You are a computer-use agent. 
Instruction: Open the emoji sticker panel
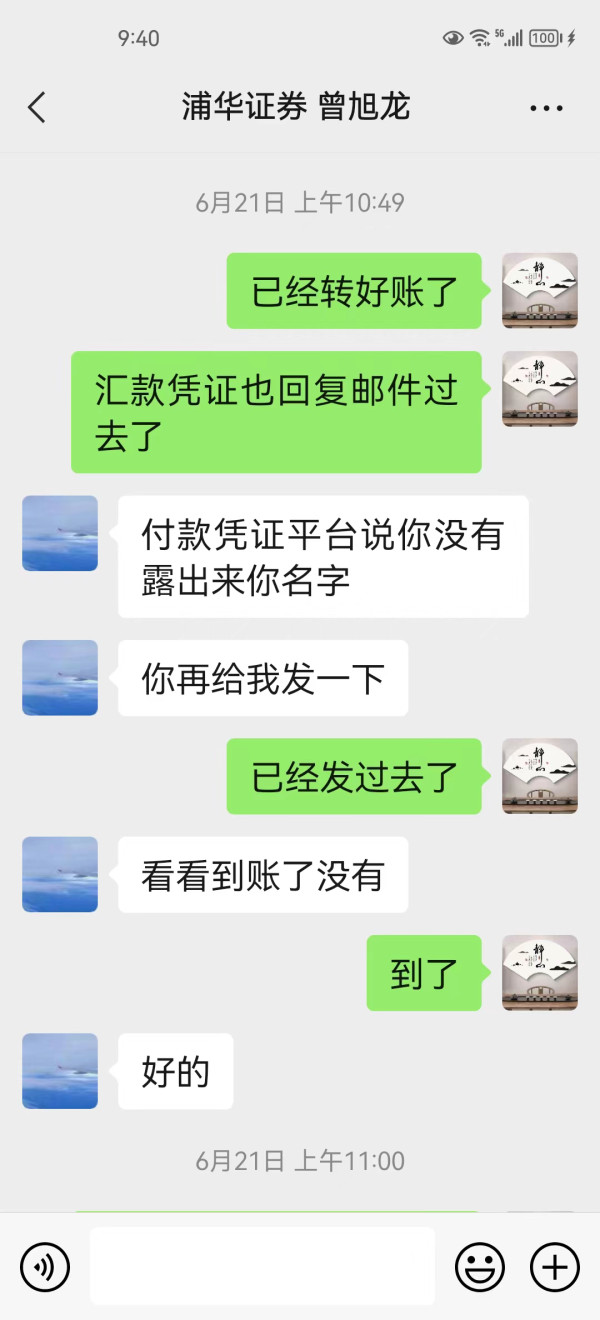pos(480,1268)
